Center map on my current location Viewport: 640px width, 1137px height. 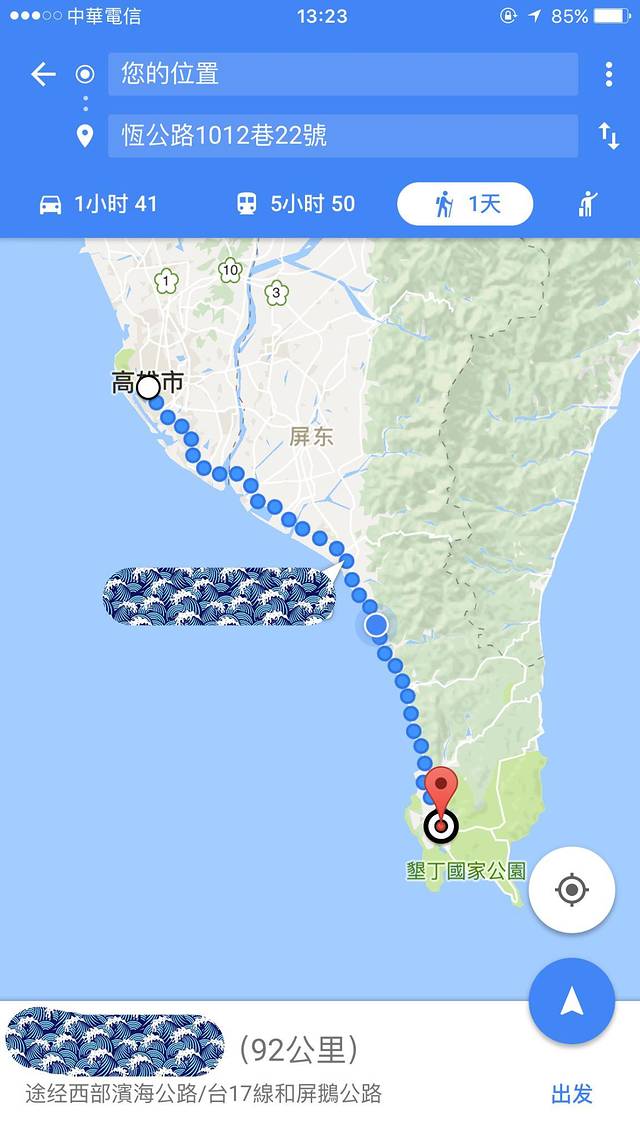pyautogui.click(x=571, y=889)
